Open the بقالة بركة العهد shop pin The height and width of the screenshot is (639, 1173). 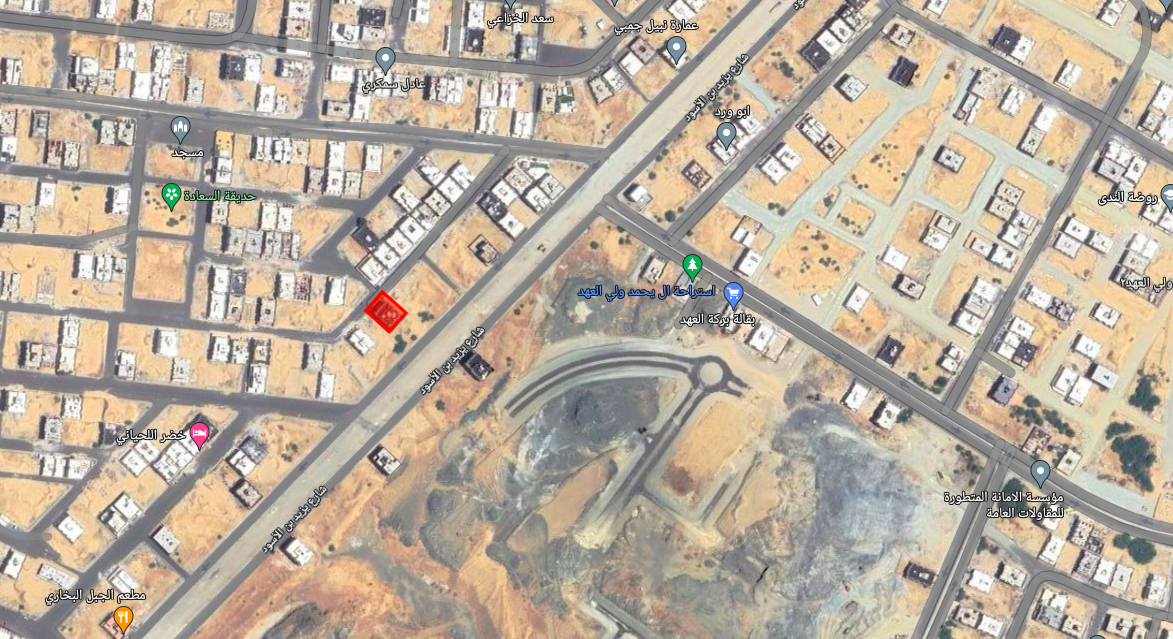pyautogui.click(x=734, y=294)
